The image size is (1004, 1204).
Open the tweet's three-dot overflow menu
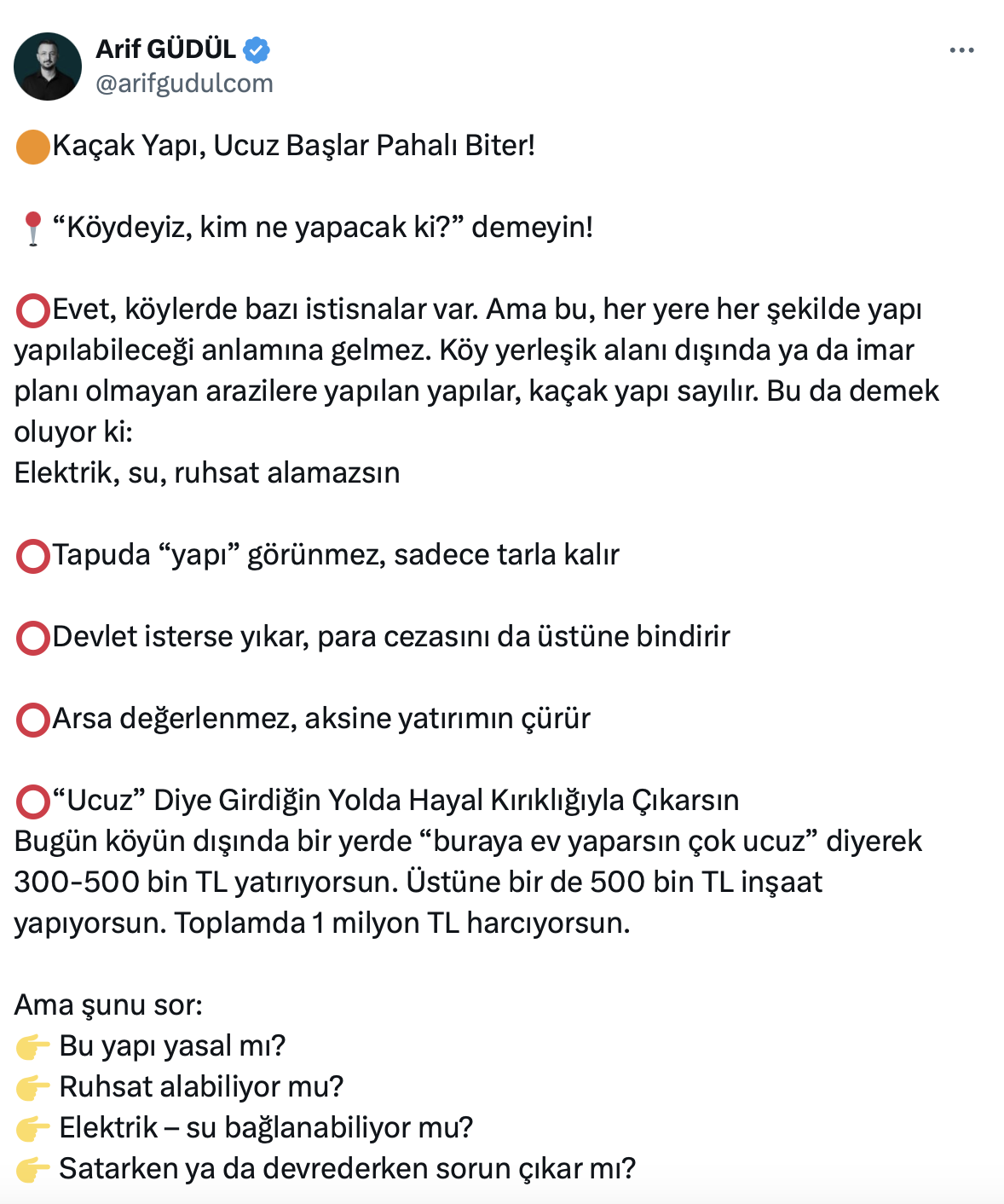click(x=961, y=51)
